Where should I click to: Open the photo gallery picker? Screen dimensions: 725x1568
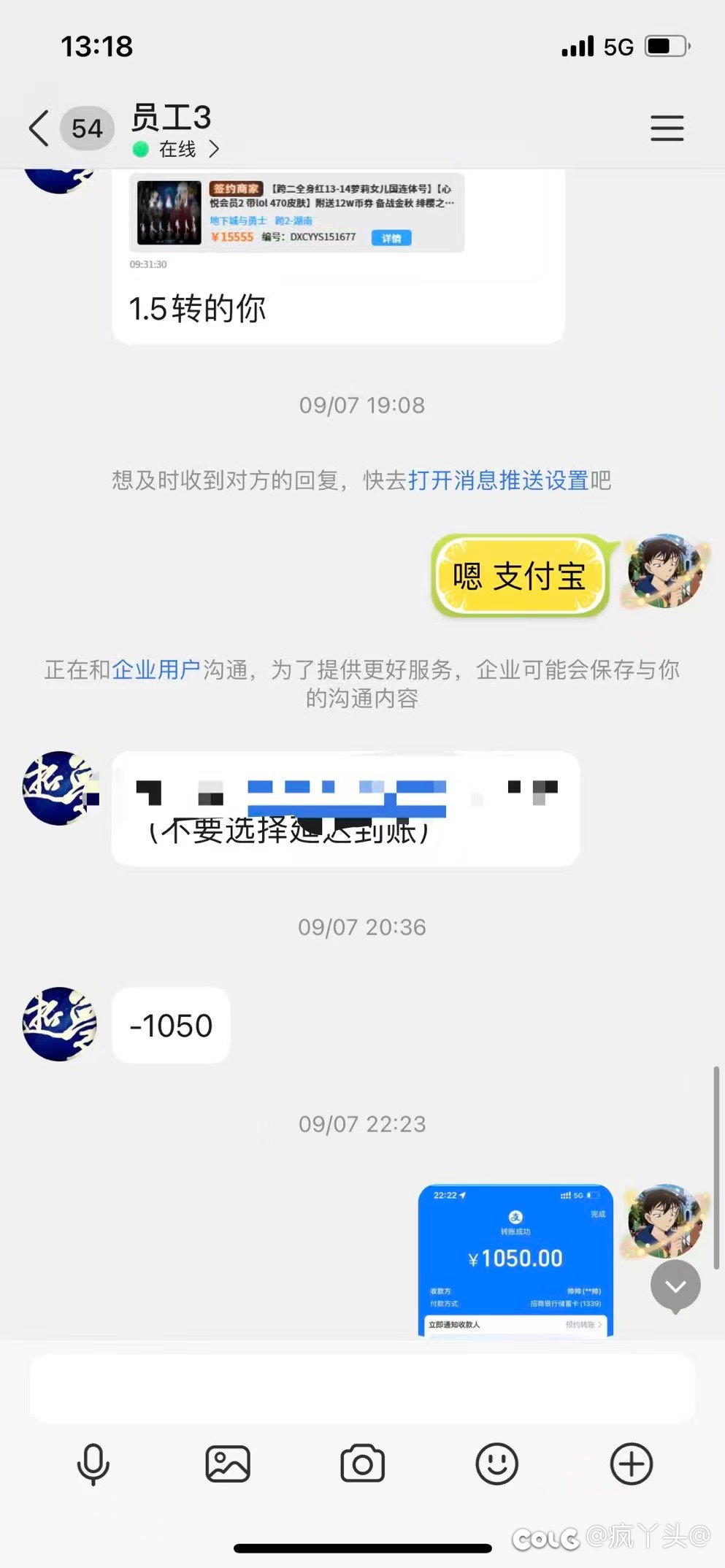pyautogui.click(x=228, y=1464)
